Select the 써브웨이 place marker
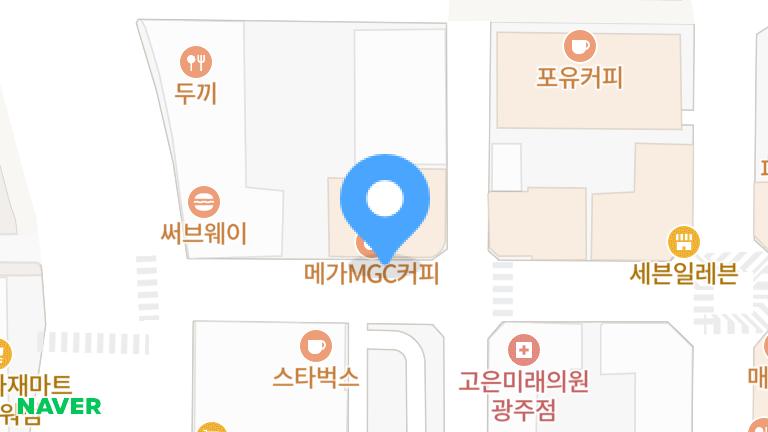 [204, 201]
